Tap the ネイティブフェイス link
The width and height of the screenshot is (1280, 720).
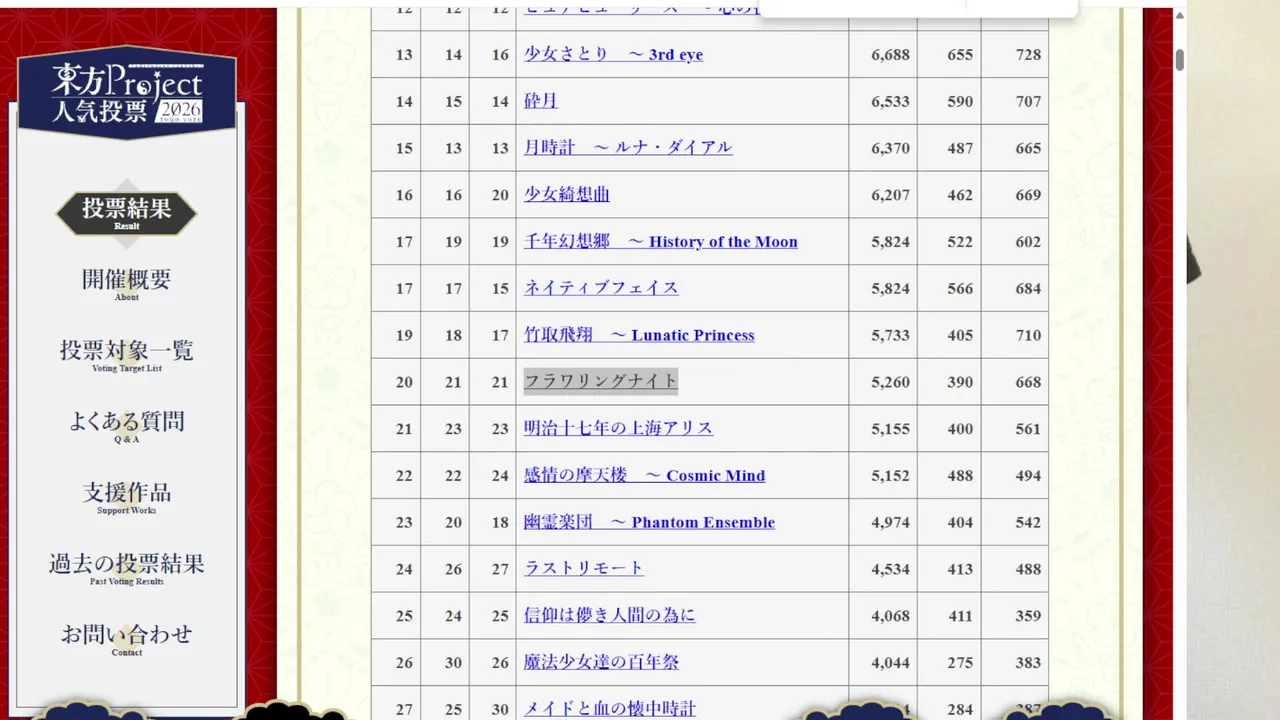(601, 288)
